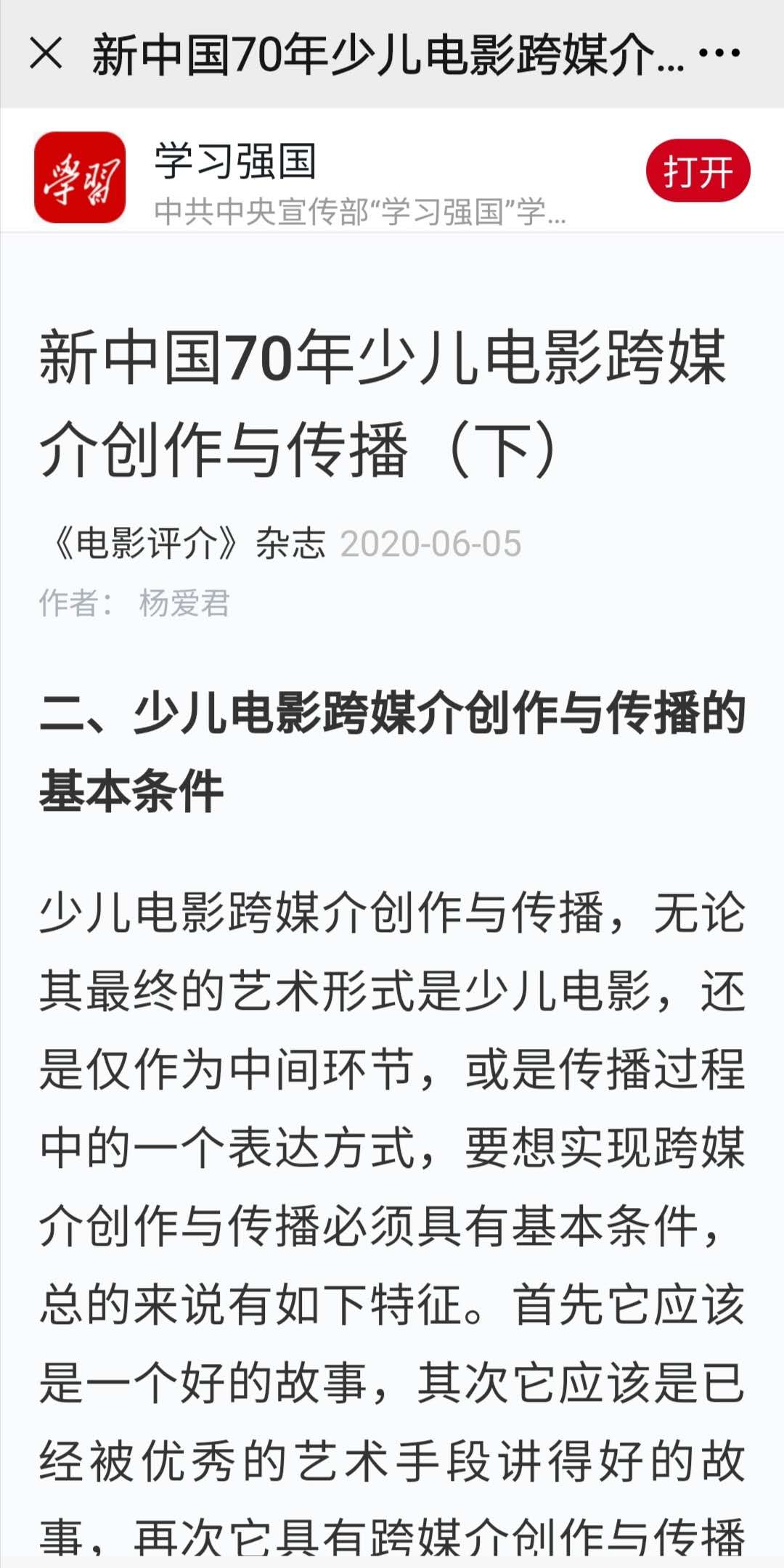784x1568 pixels.
Task: Tap the red 打开 button
Action: (698, 171)
